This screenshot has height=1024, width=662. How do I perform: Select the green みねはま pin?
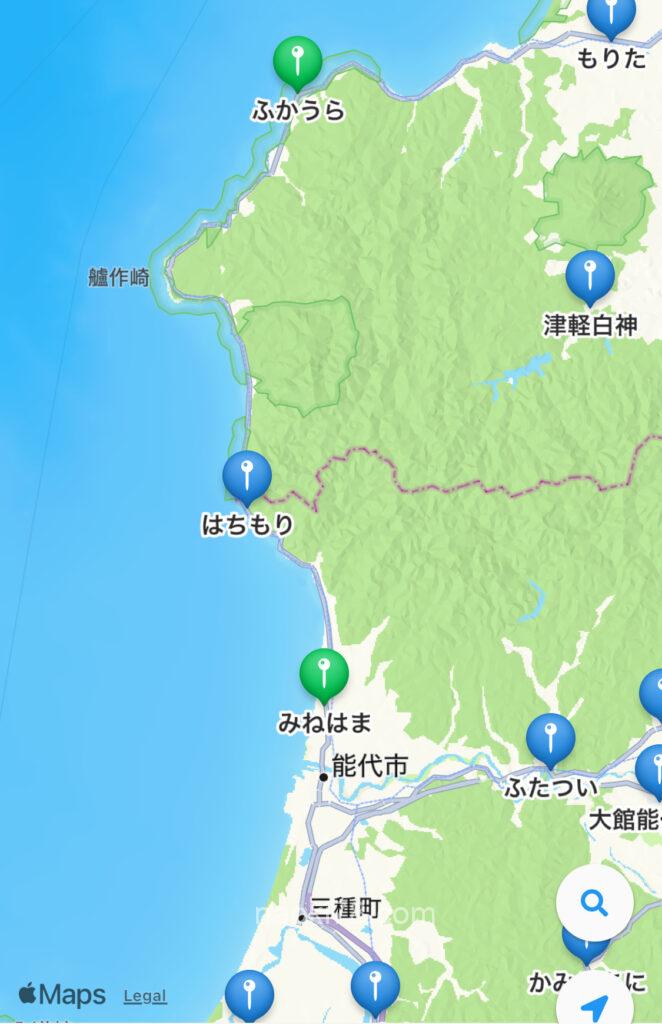coord(324,674)
